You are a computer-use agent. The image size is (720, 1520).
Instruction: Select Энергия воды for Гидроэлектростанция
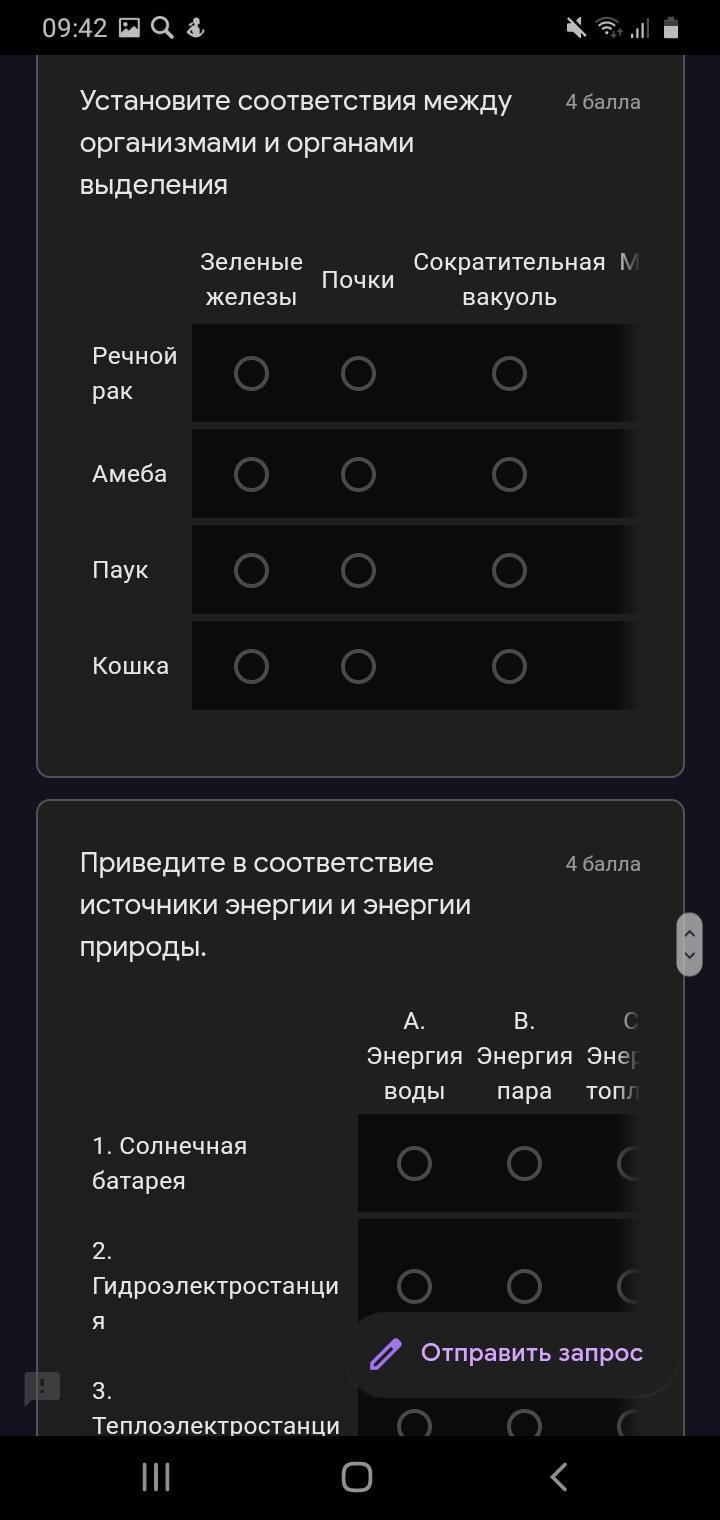pos(414,1286)
